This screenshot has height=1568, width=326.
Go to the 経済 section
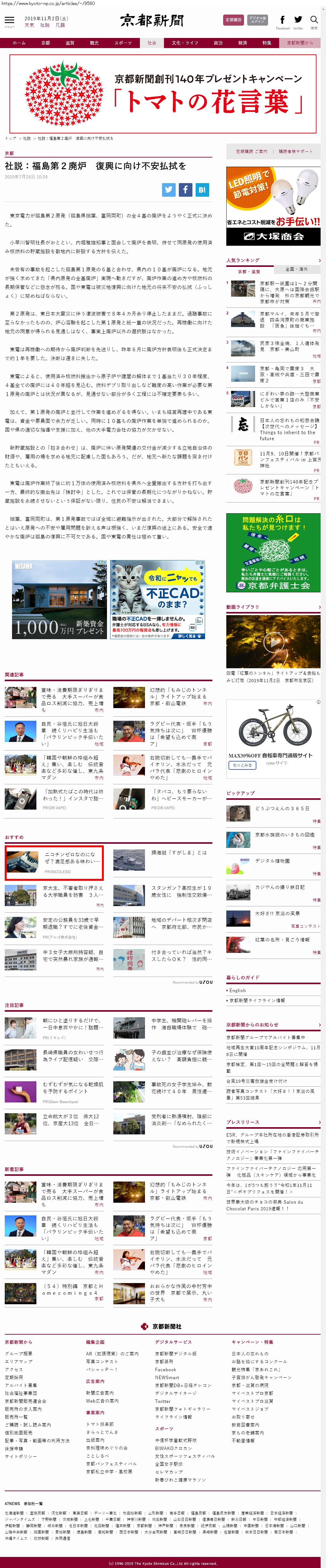click(242, 43)
